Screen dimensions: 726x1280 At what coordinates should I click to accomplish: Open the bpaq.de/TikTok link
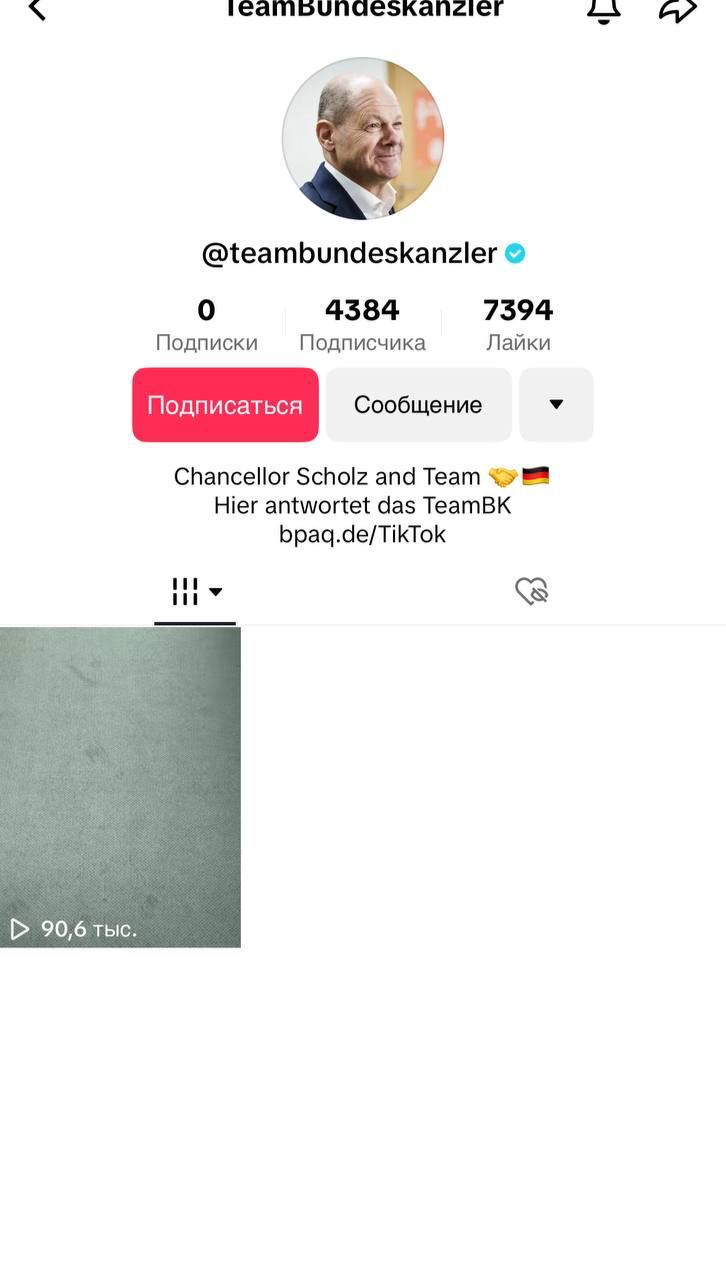click(x=362, y=534)
